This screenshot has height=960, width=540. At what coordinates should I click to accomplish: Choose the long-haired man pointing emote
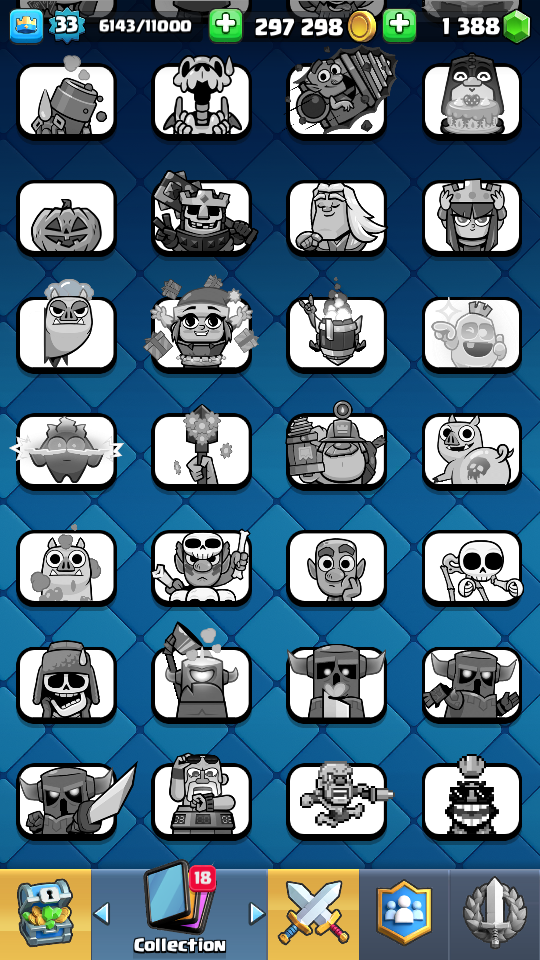click(337, 218)
